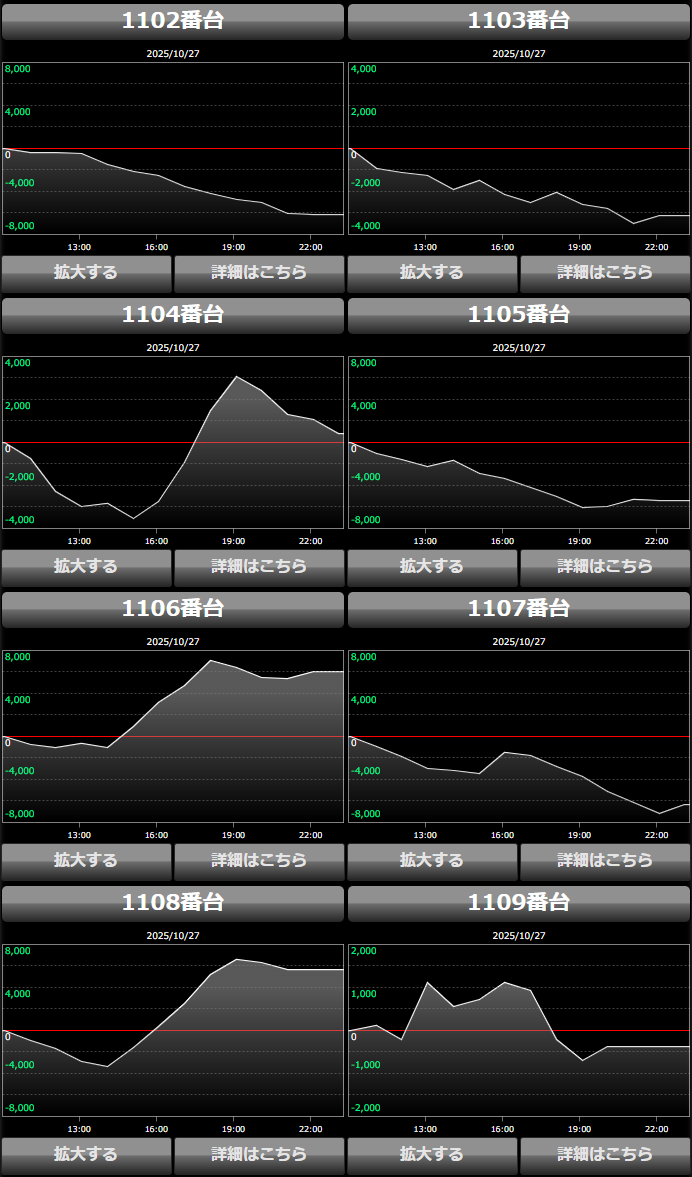Tap 拡大する under 1102番台
Screen dimensions: 692x1177
(x=86, y=272)
